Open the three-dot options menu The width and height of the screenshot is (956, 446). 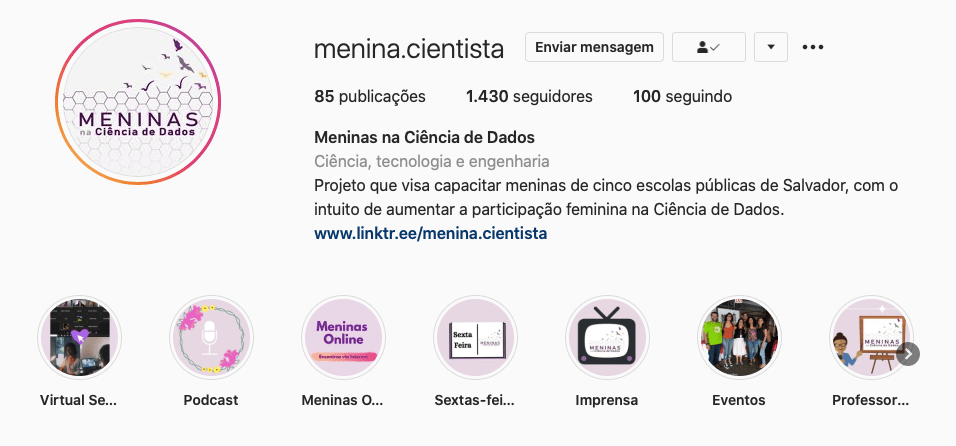click(813, 47)
